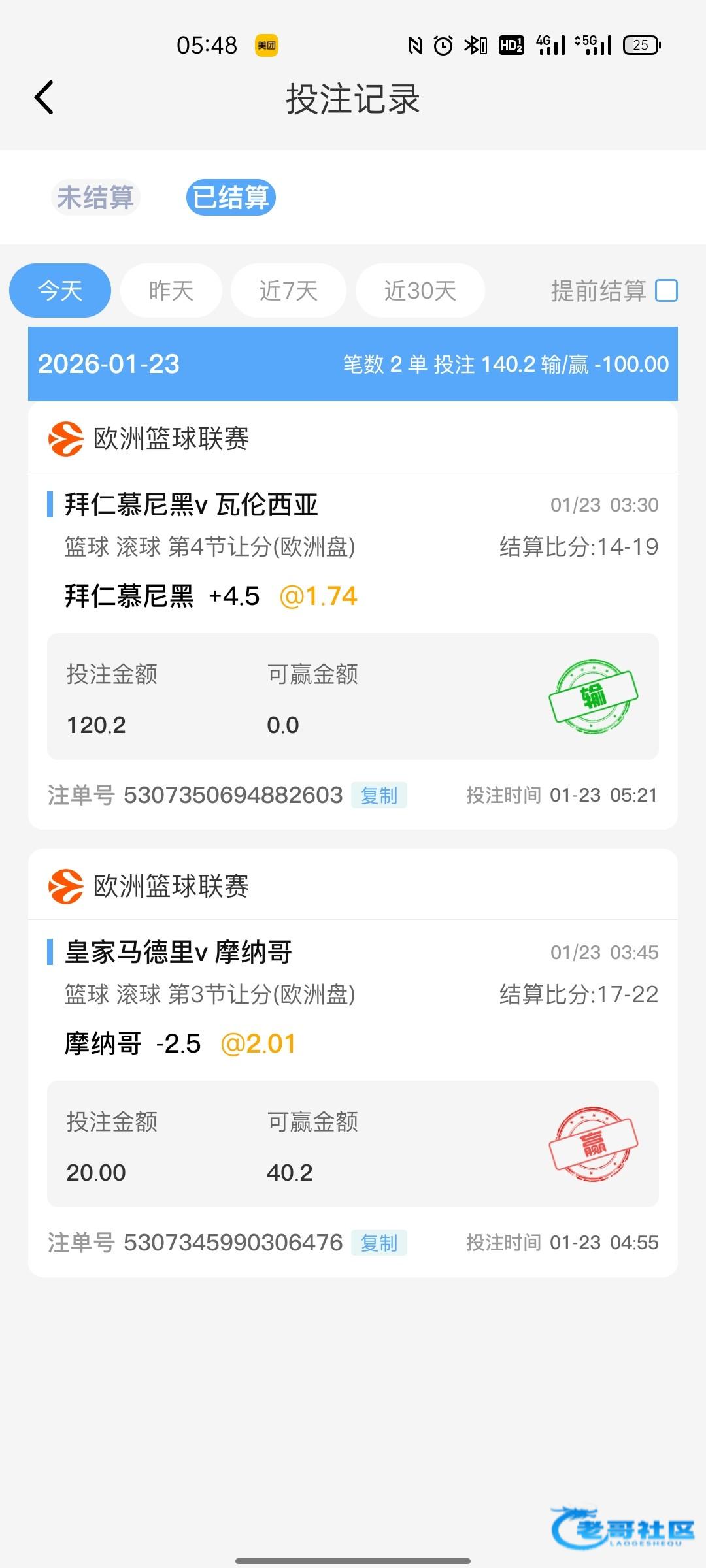This screenshot has width=706, height=1568.
Task: Select the 已结算 tab
Action: [231, 197]
